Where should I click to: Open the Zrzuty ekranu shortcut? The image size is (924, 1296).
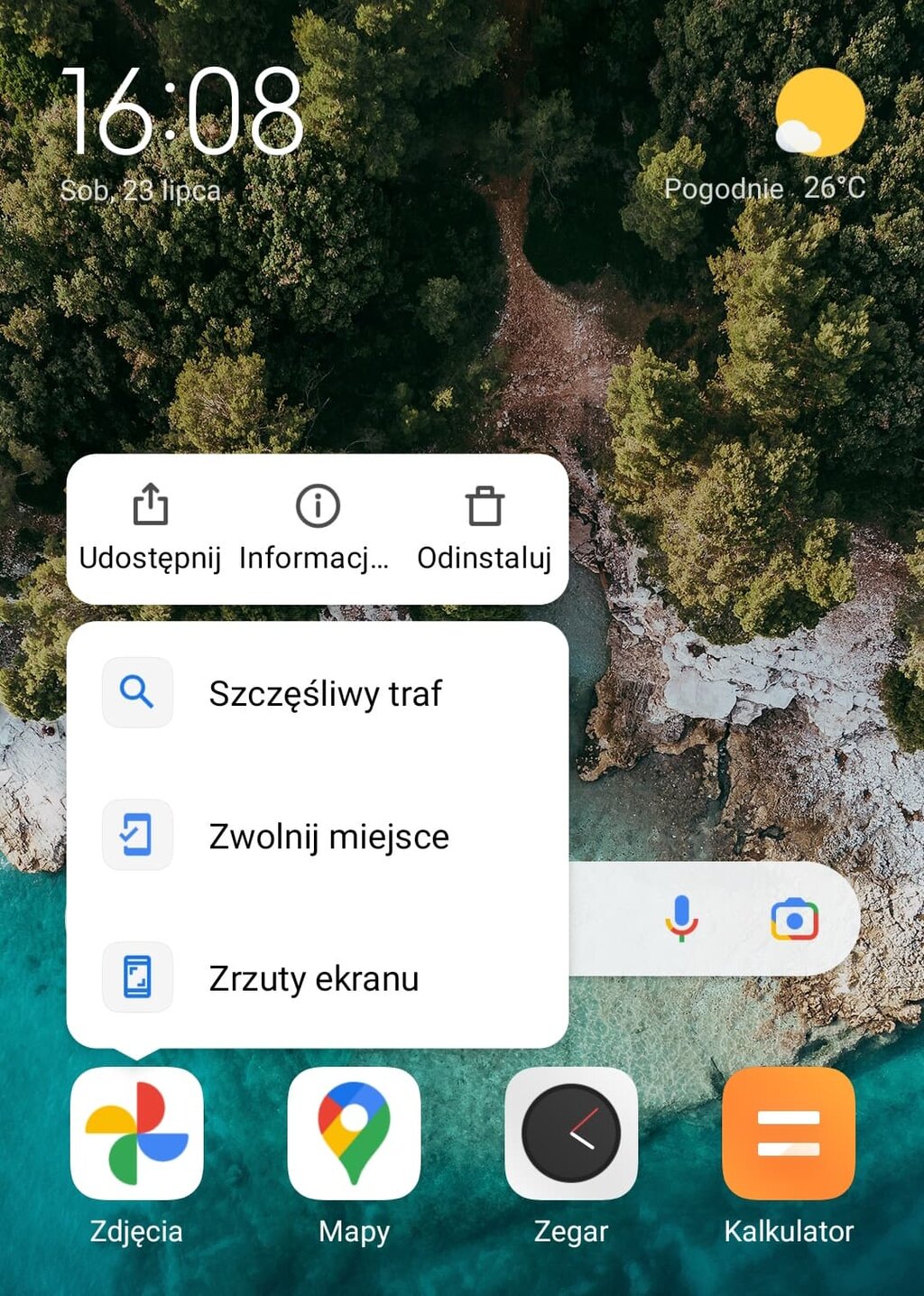click(317, 978)
